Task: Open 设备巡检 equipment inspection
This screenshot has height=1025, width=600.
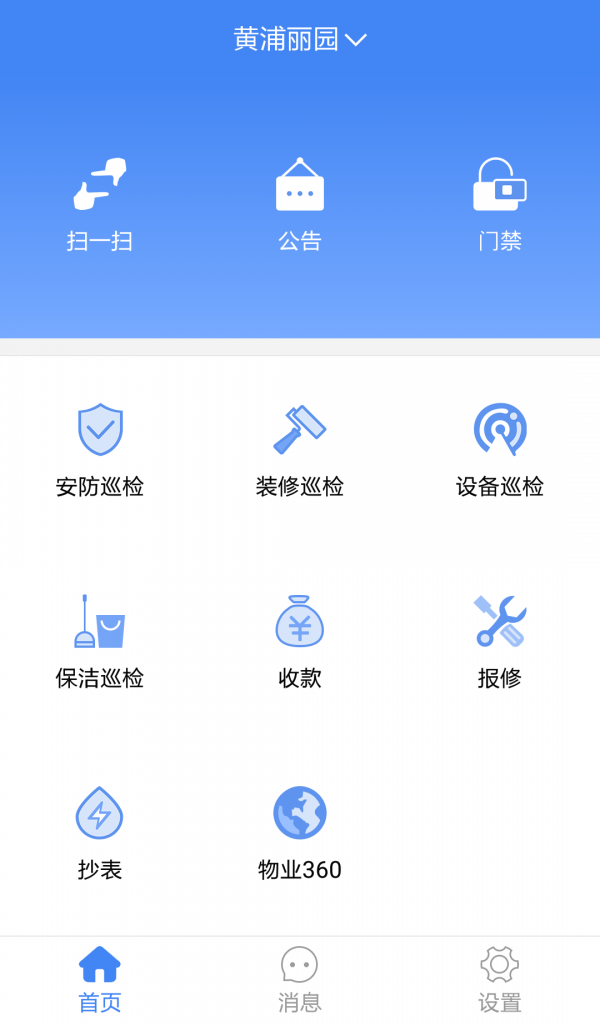Action: (x=500, y=450)
